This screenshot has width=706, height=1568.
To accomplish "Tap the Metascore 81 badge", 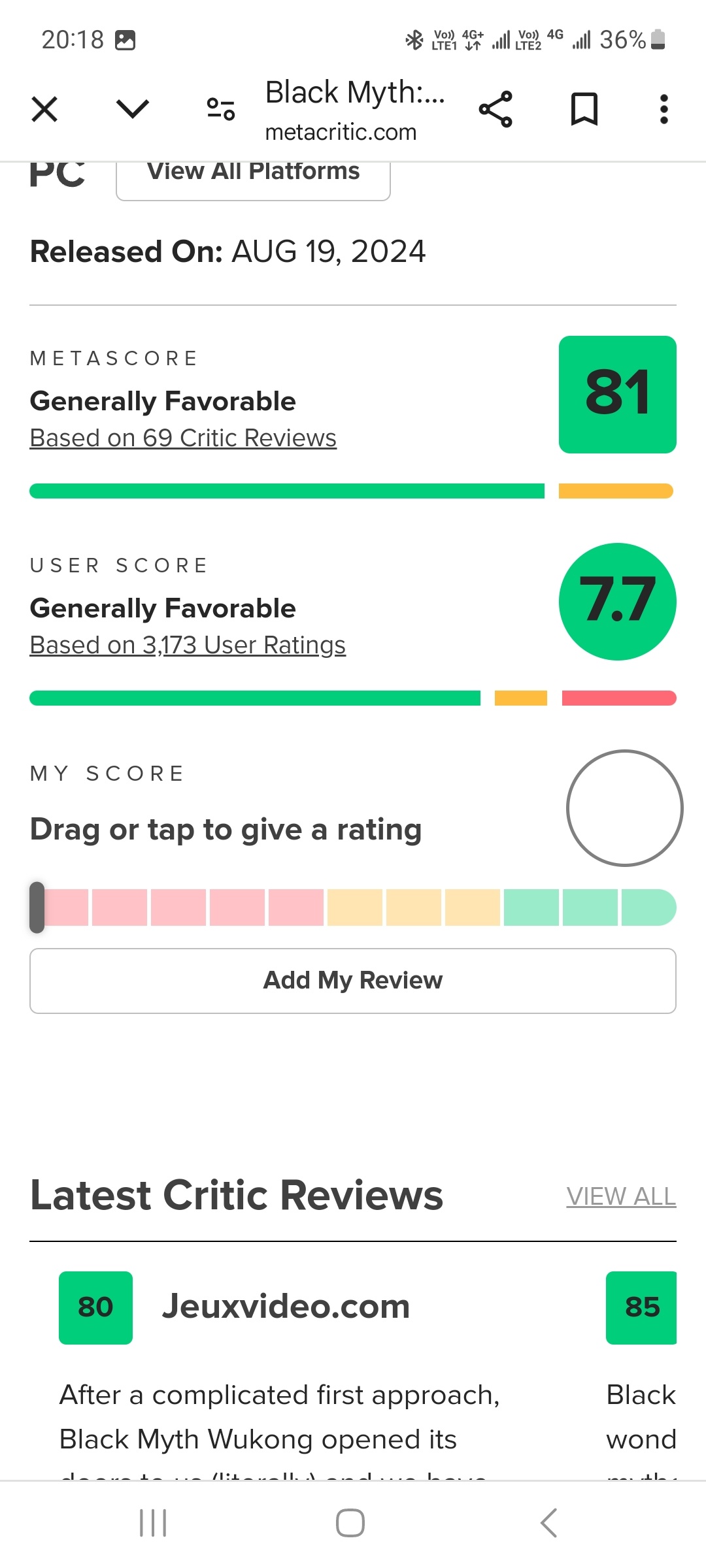I will pyautogui.click(x=618, y=395).
